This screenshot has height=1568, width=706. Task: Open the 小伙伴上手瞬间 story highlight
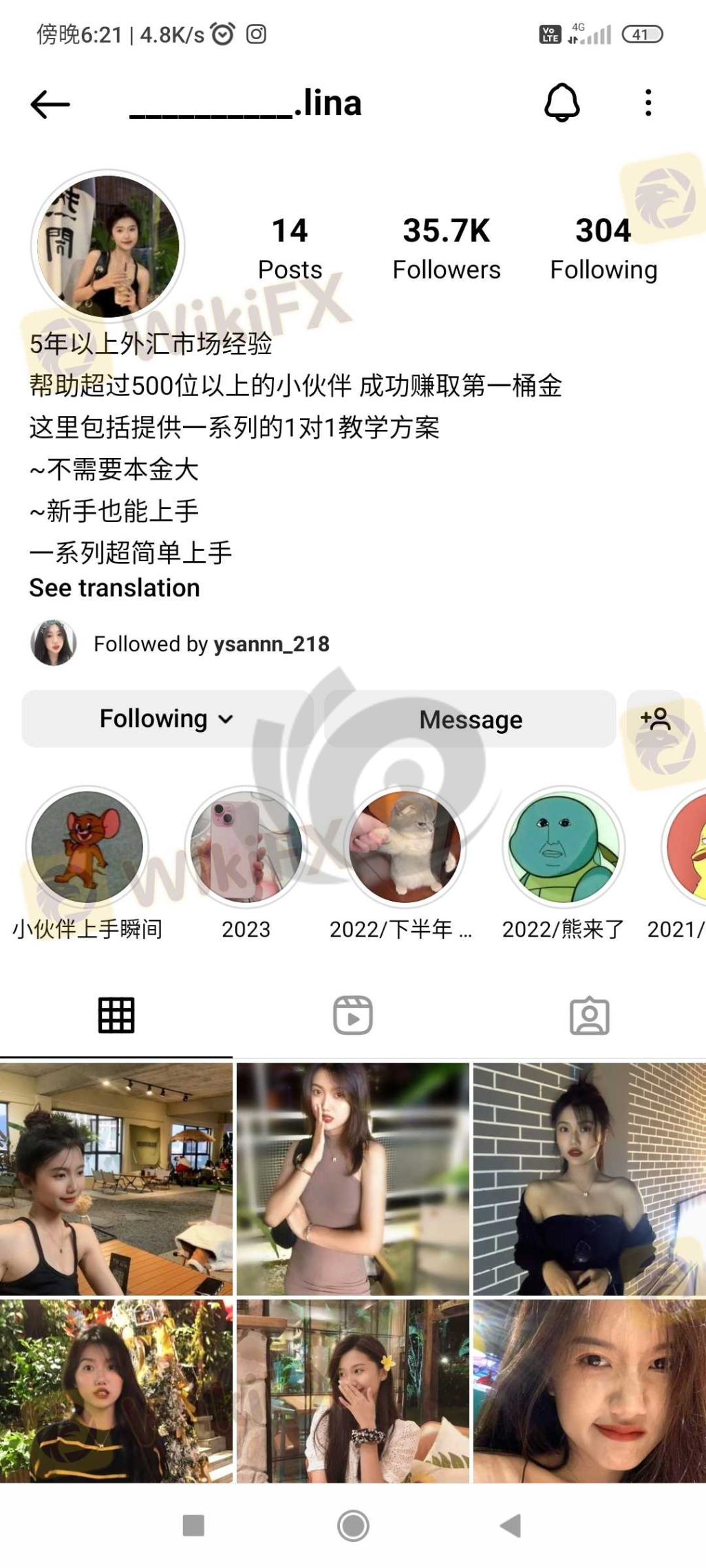tap(87, 847)
